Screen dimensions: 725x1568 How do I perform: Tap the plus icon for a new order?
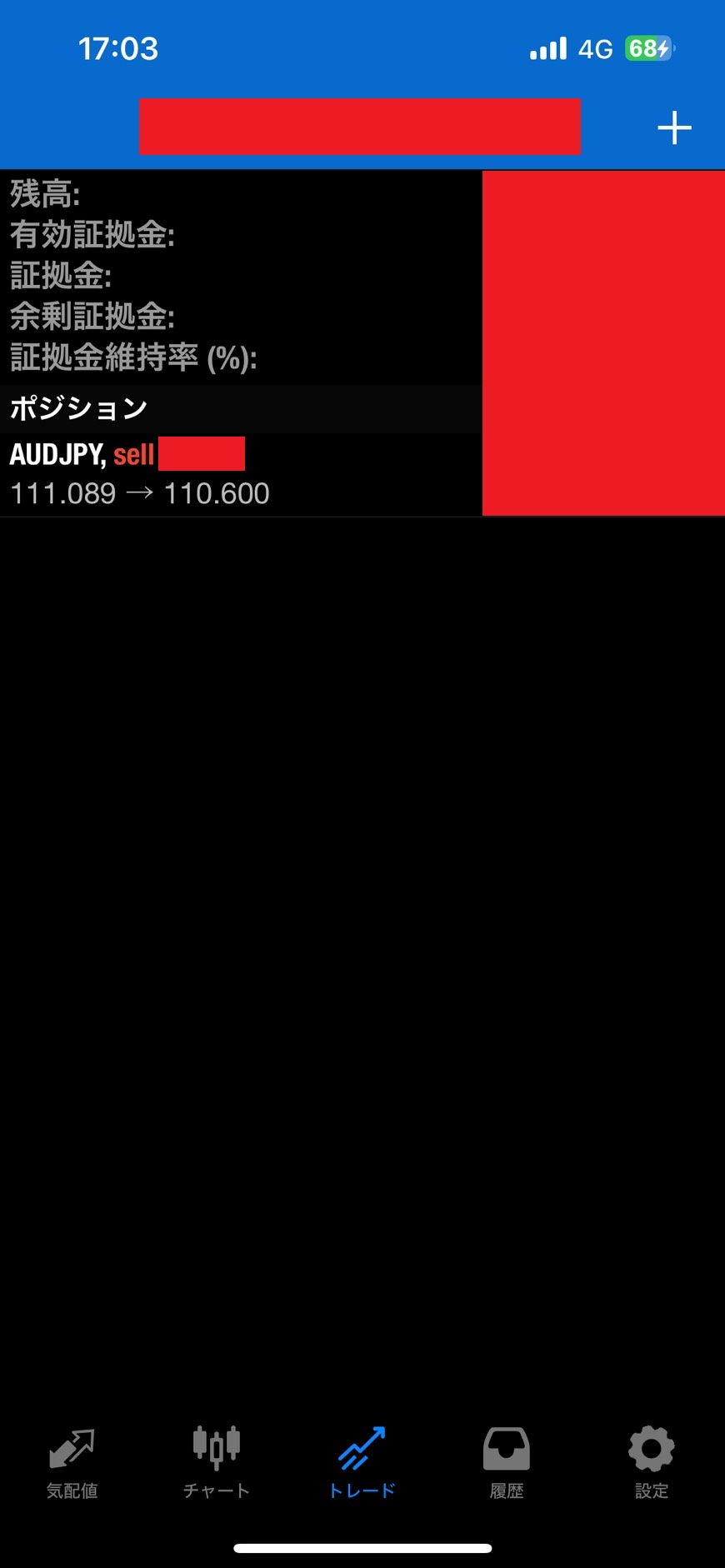pos(674,128)
